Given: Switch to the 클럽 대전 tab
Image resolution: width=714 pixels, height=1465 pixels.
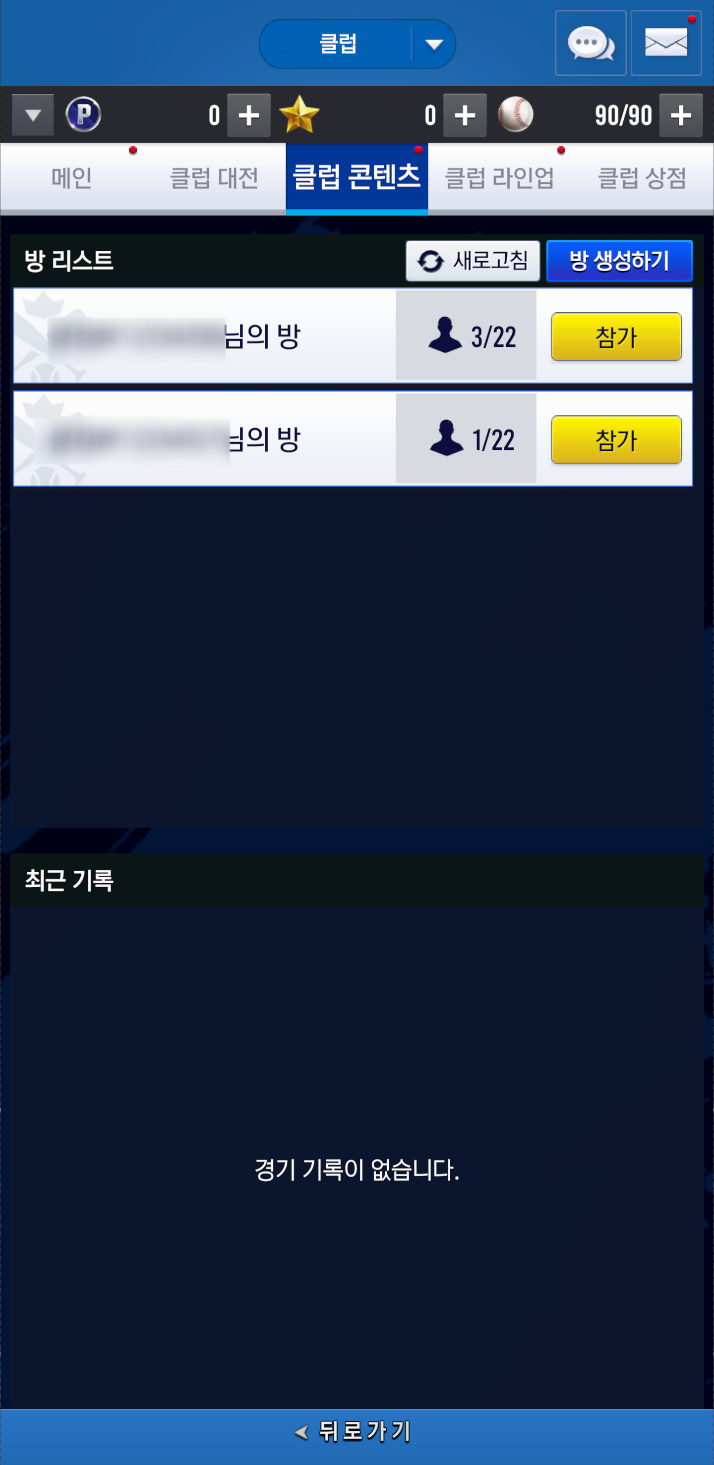Looking at the screenshot, I should pyautogui.click(x=214, y=179).
